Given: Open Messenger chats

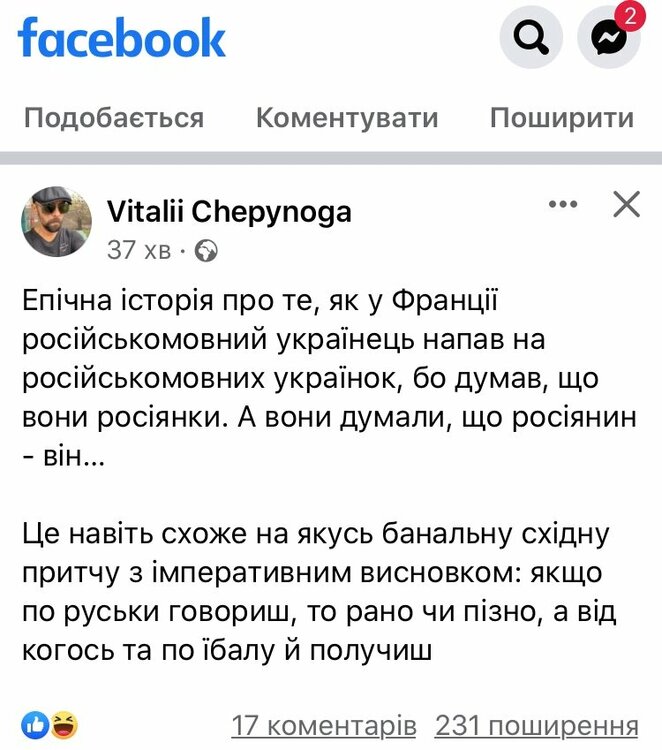Looking at the screenshot, I should pyautogui.click(x=610, y=39).
